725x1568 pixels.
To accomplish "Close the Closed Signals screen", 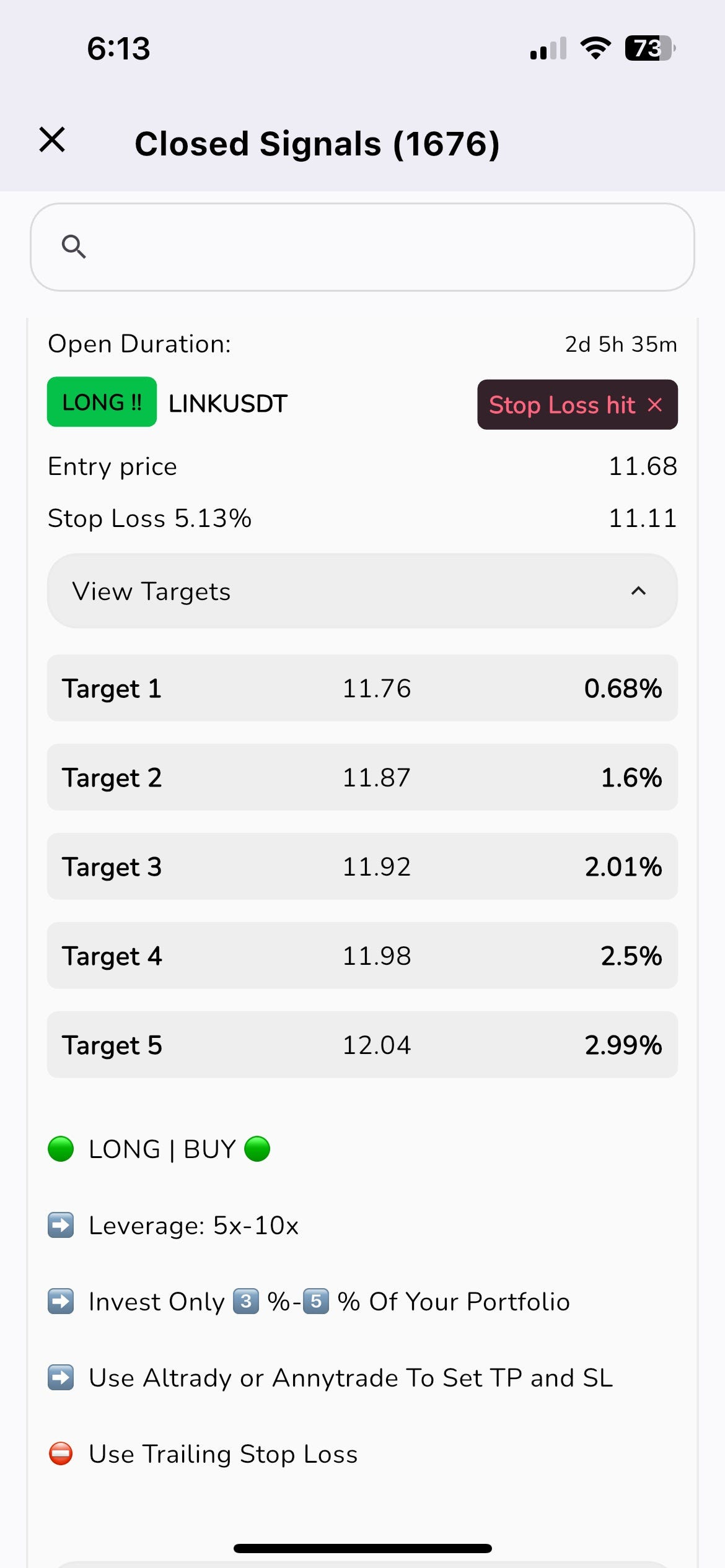I will click(x=52, y=139).
